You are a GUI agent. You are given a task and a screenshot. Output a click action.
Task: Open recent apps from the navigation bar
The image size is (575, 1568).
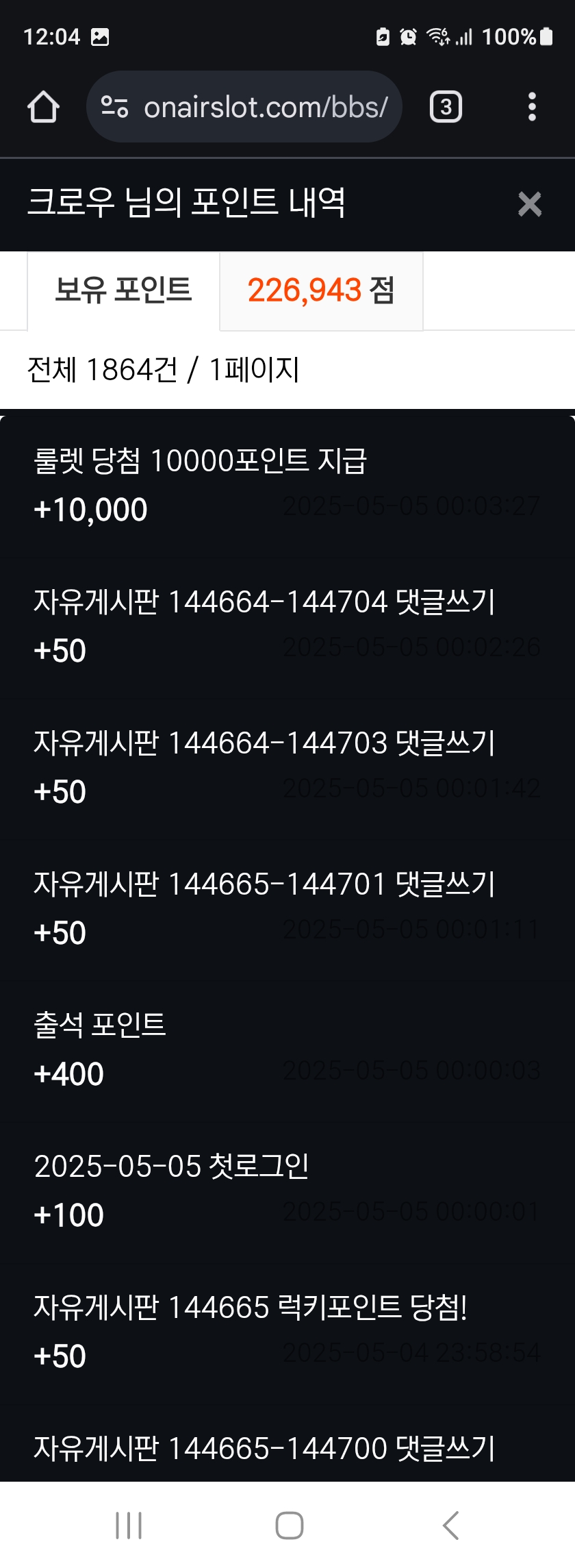[129, 1526]
